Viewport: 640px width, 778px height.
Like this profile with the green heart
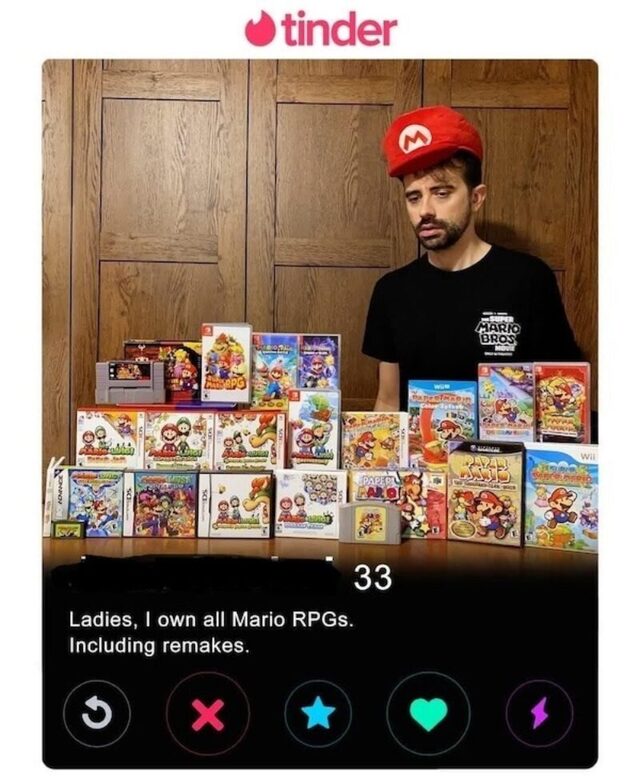click(x=428, y=713)
